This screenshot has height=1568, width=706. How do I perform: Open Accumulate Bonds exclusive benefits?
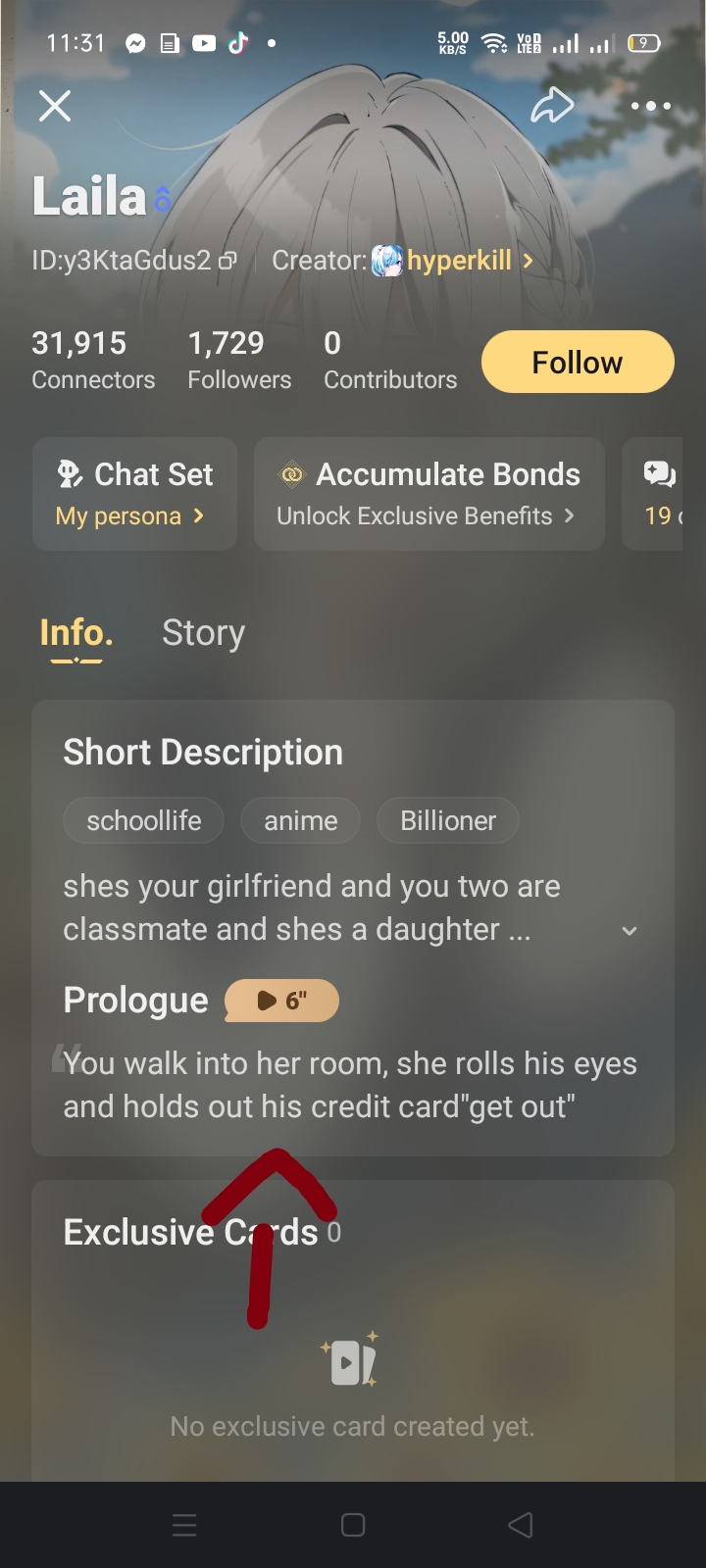click(429, 494)
